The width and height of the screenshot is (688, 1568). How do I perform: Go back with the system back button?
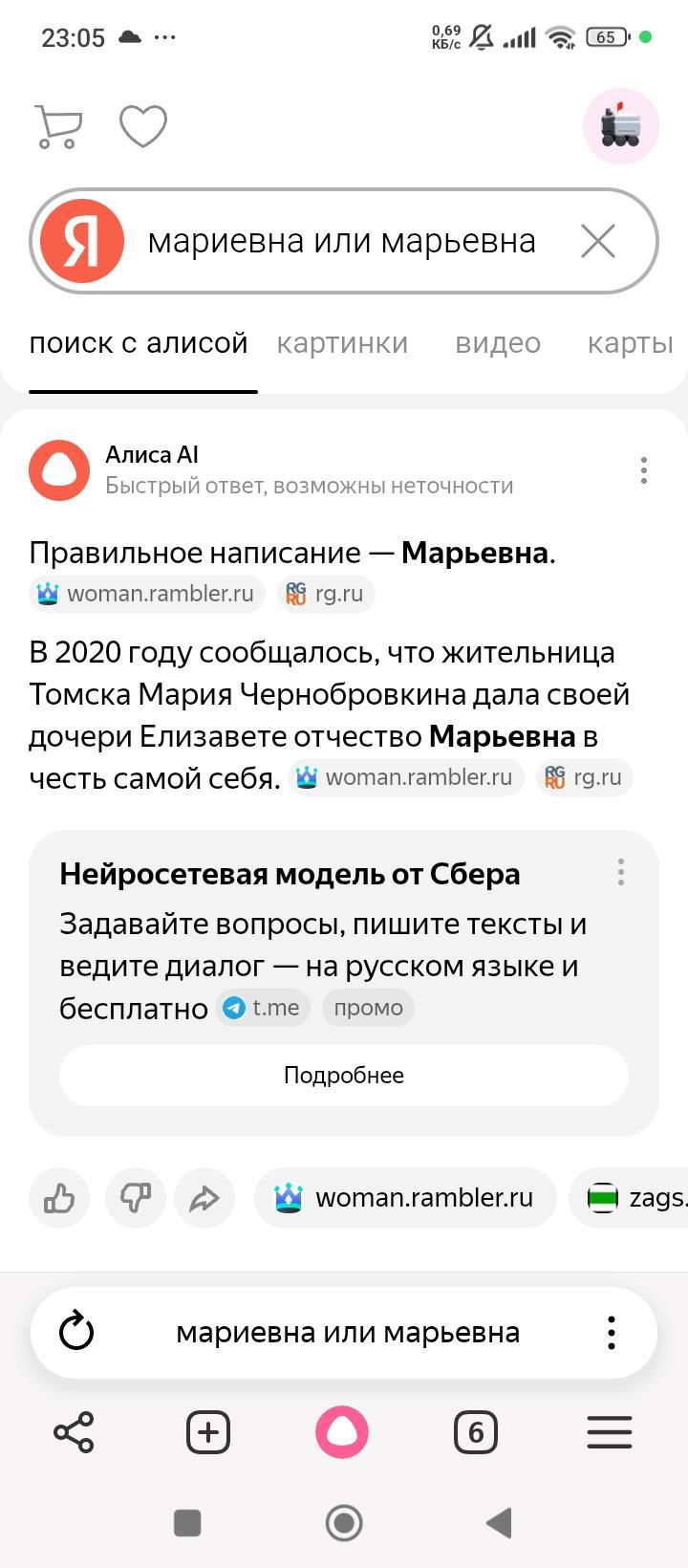pos(499,1523)
